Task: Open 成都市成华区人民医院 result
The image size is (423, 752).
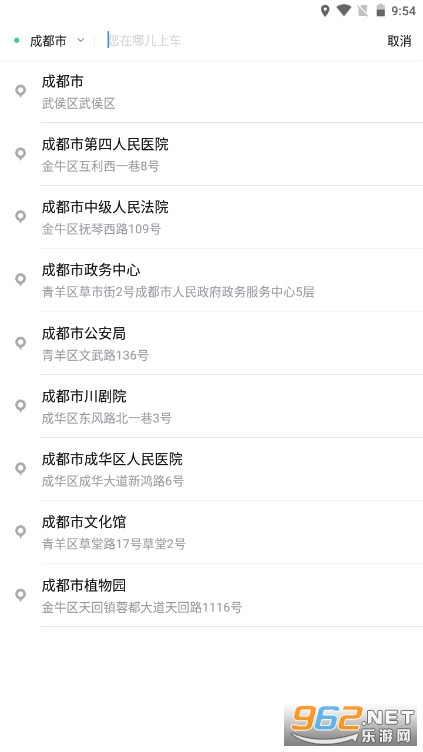Action: point(212,469)
